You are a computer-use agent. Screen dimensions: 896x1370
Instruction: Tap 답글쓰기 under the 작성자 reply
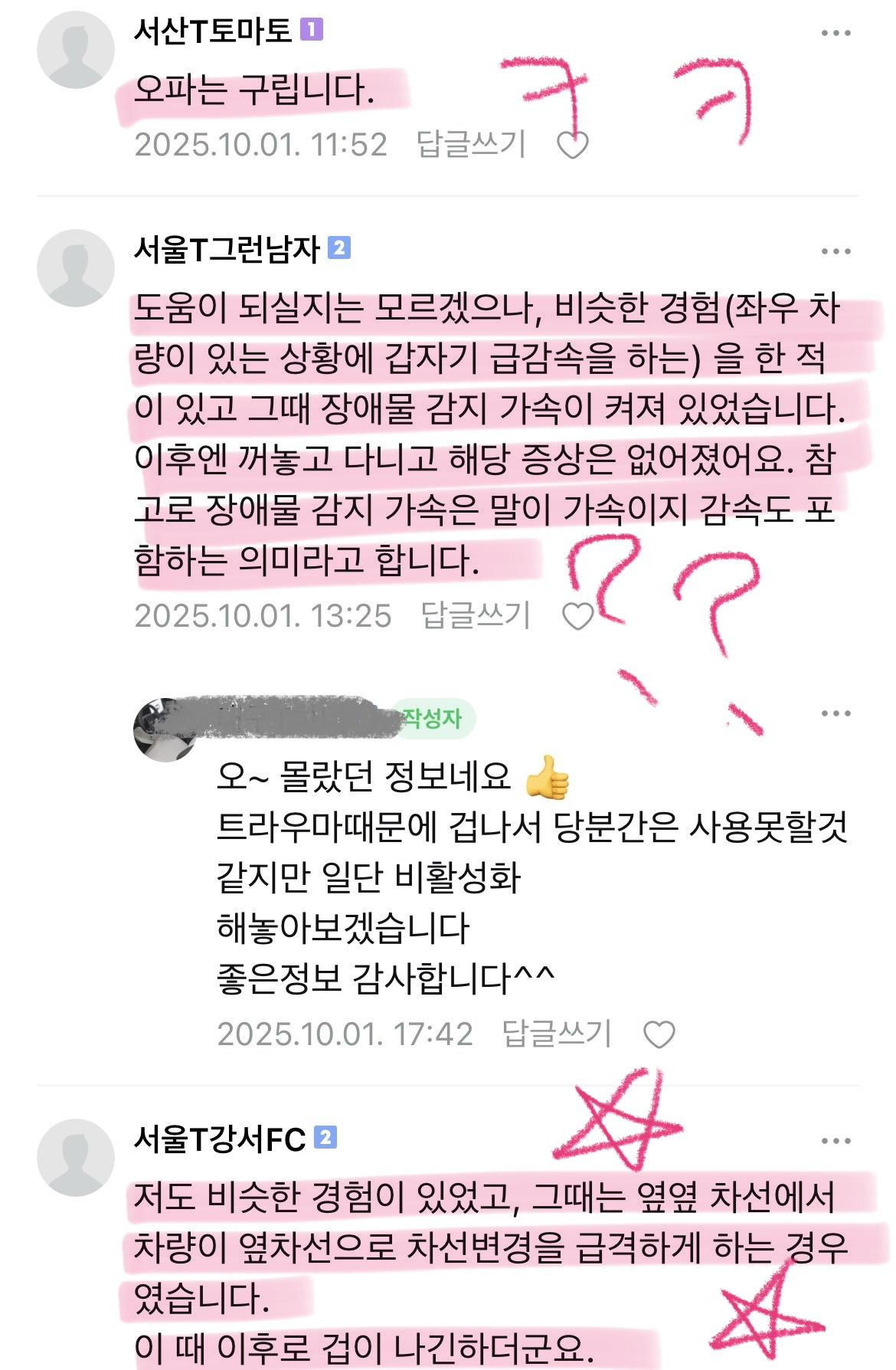[x=557, y=1034]
